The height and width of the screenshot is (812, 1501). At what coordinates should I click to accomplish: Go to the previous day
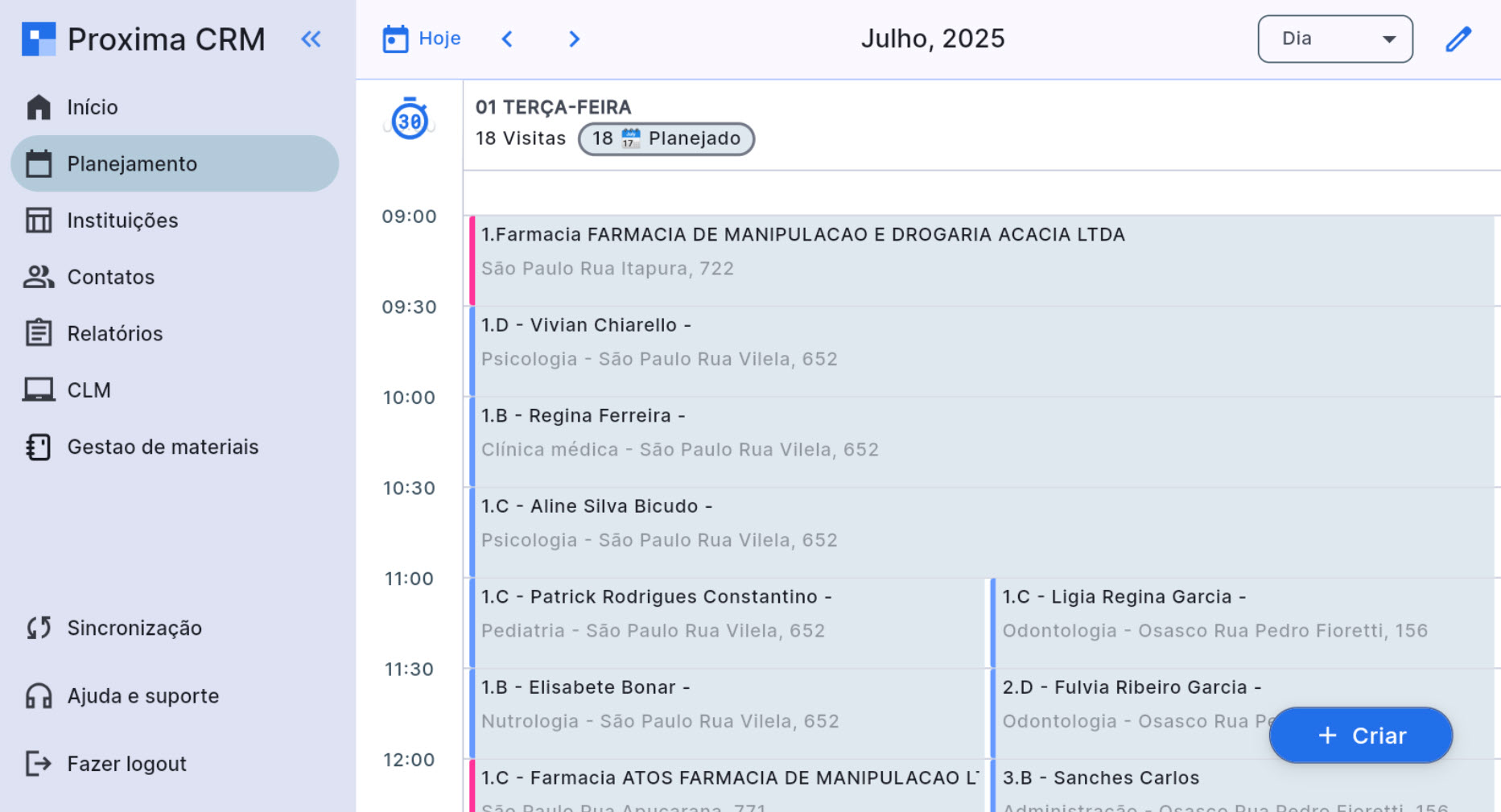pos(507,39)
